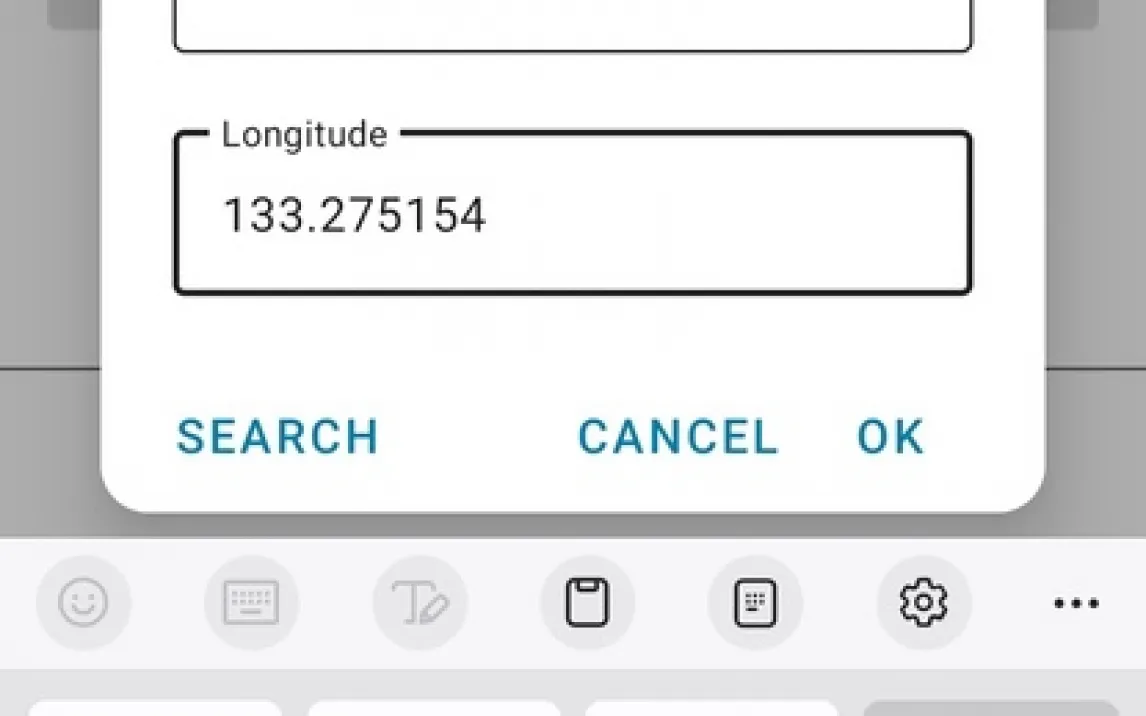The width and height of the screenshot is (1146, 716).
Task: Open keyboard clipboard
Action: 587,603
